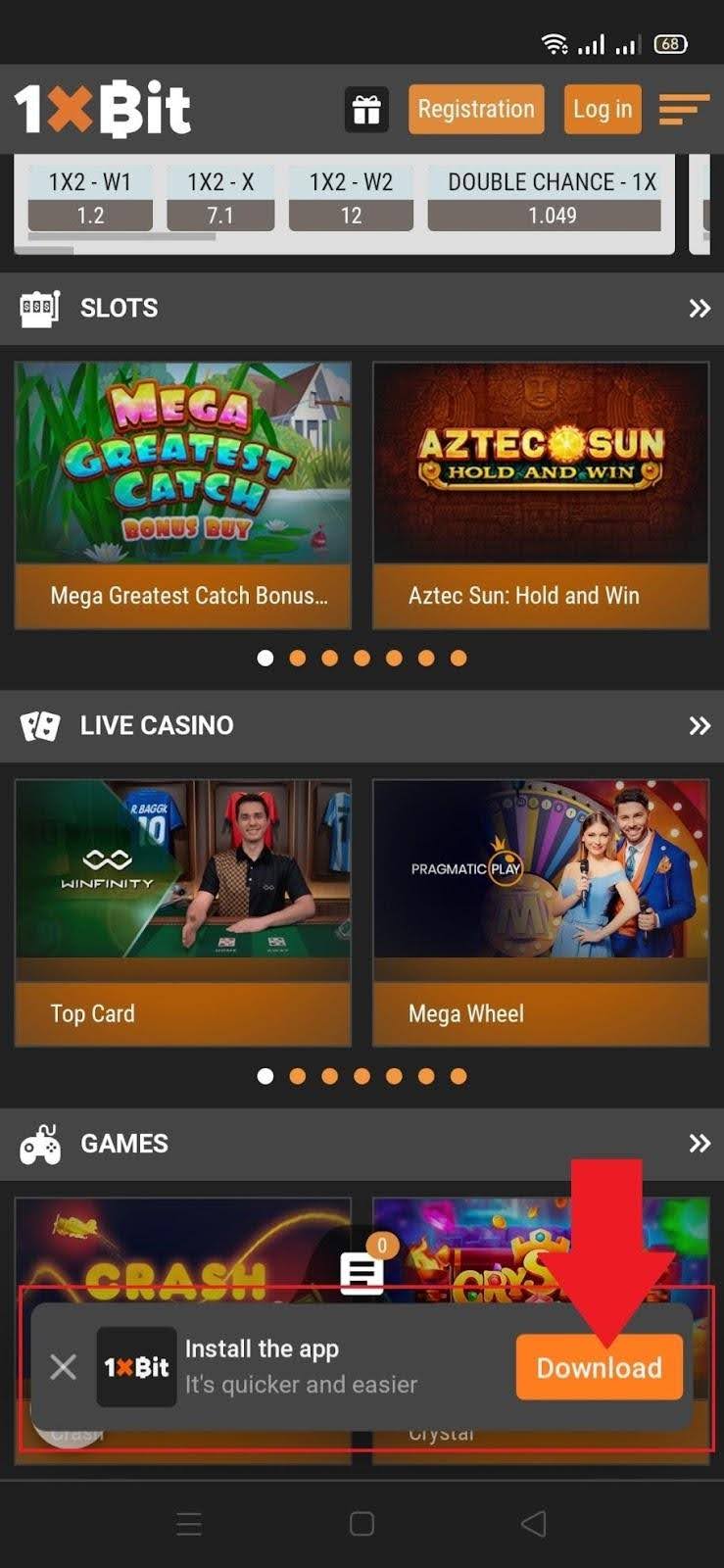Open Mega Greatest Catch Bonus slot
The image size is (724, 1568).
click(183, 495)
